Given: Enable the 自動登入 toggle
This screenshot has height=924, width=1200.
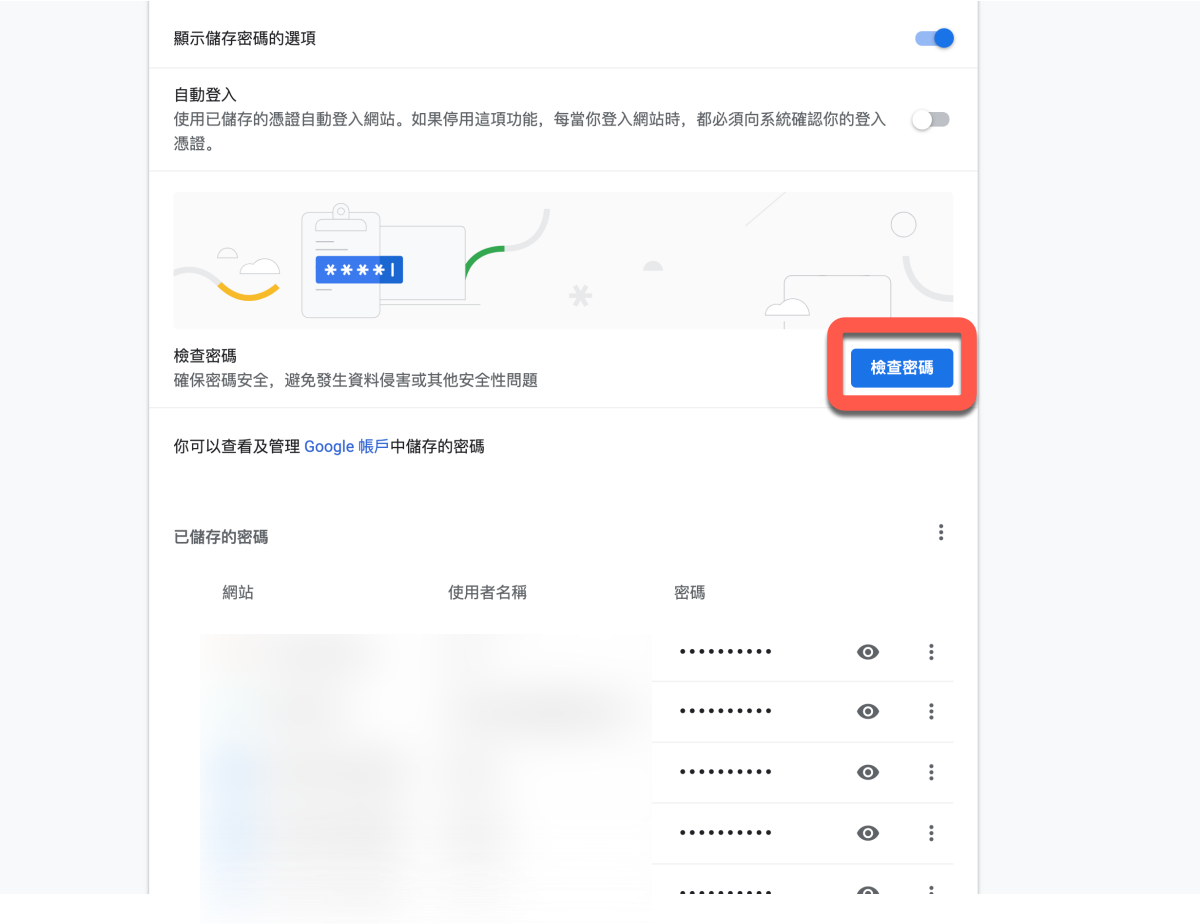Looking at the screenshot, I should pos(930,120).
